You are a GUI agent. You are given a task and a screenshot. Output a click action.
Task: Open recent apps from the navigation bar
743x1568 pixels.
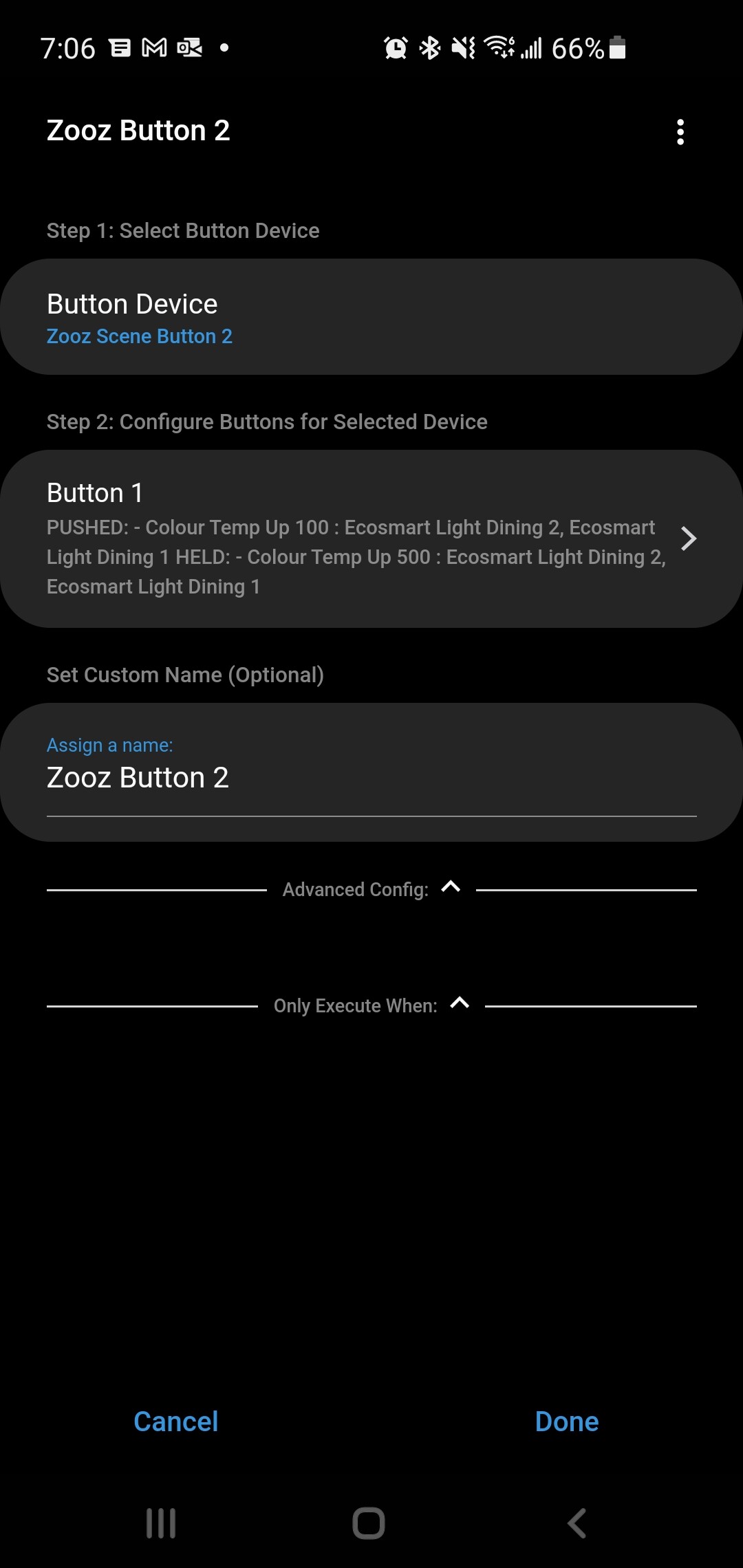[x=162, y=1523]
